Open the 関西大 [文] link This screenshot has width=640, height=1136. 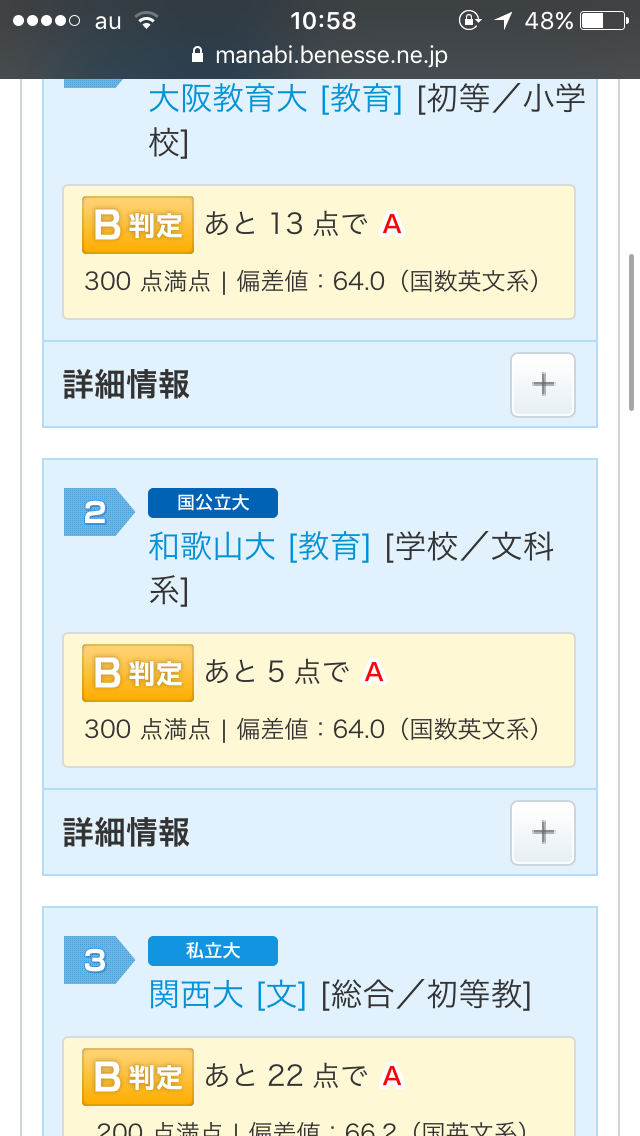(x=228, y=995)
